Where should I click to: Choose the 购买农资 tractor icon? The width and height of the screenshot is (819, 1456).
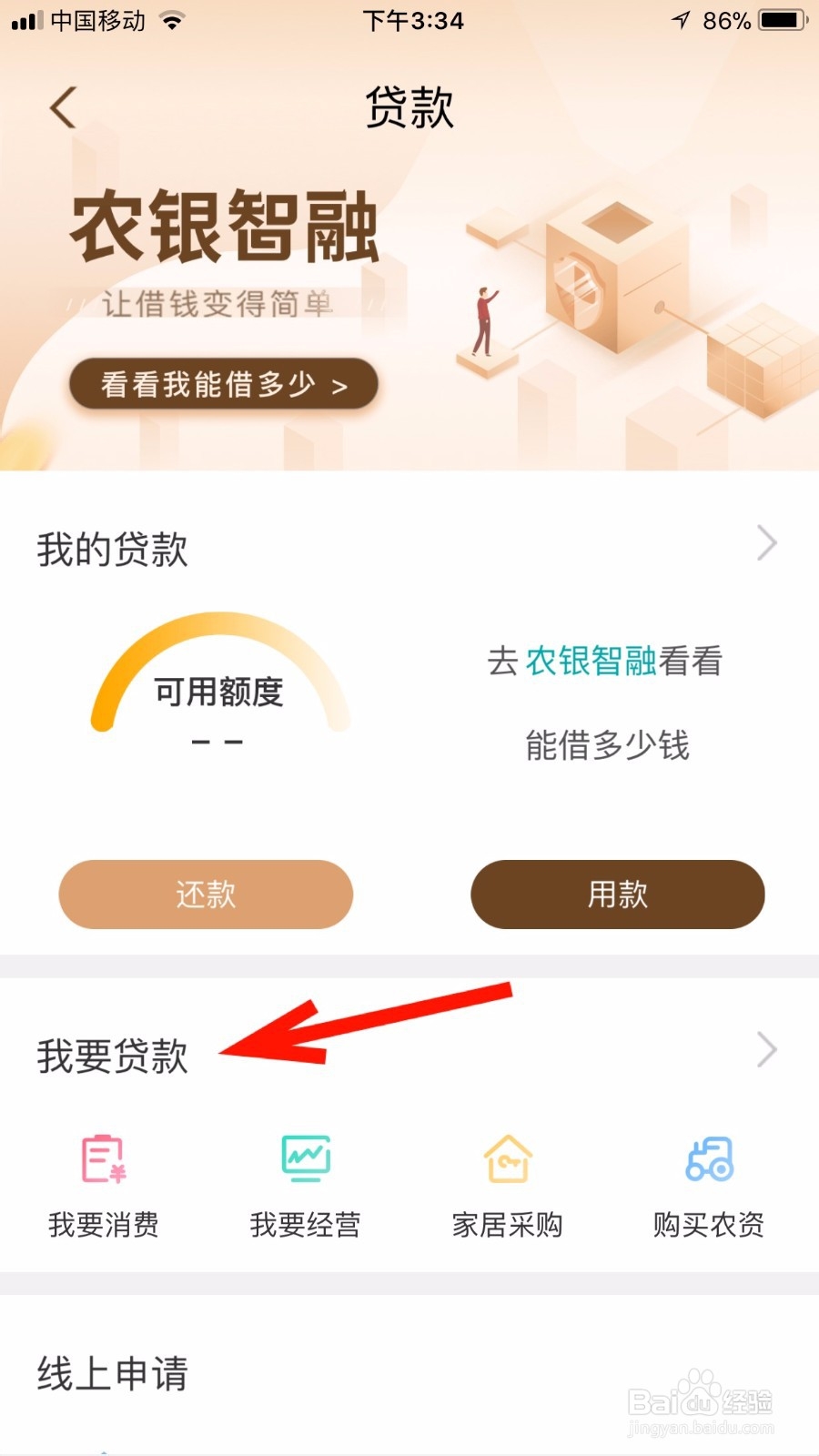click(709, 1160)
